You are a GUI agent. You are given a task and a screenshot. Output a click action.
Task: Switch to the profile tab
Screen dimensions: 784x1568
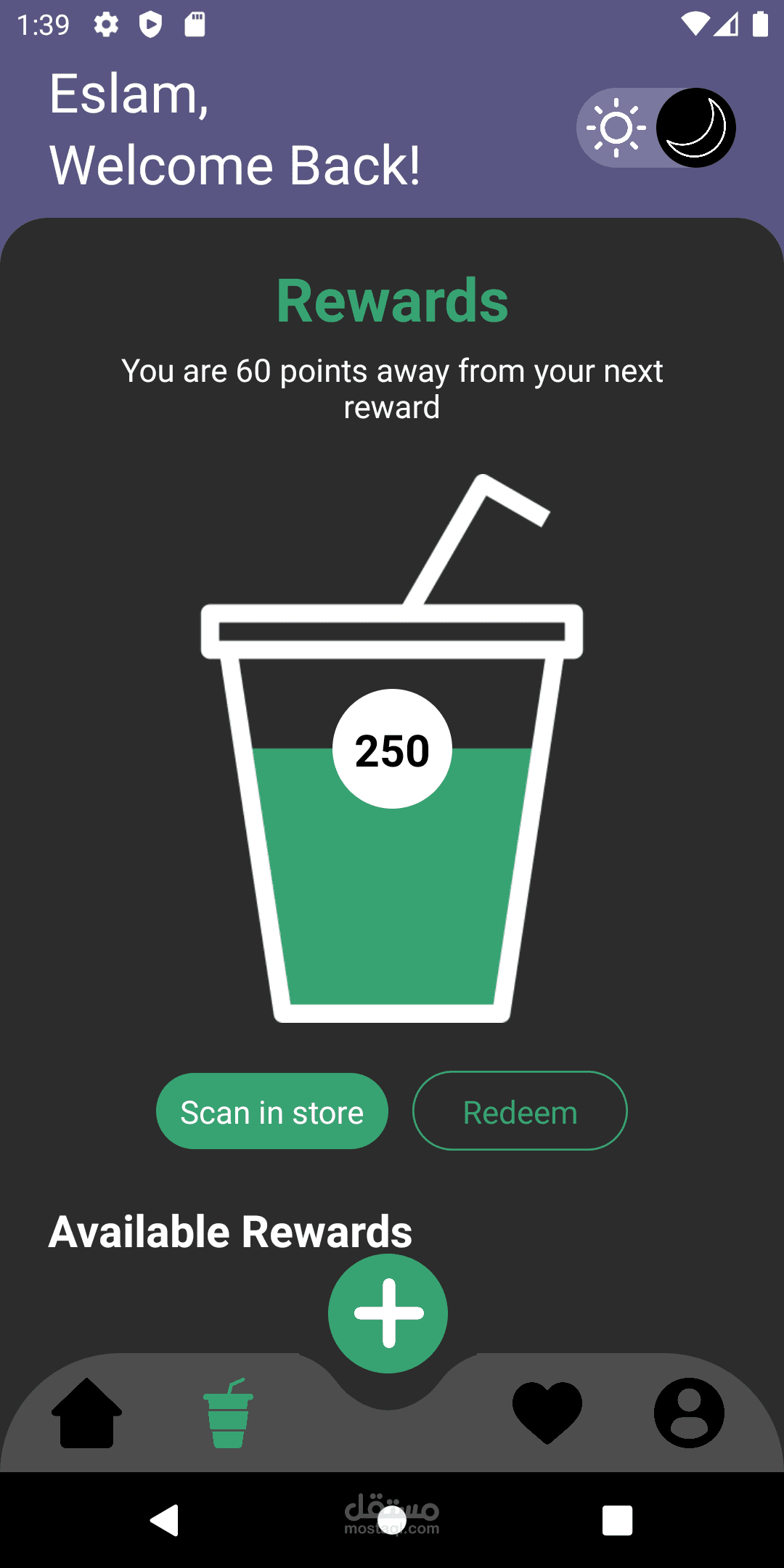click(x=689, y=1413)
